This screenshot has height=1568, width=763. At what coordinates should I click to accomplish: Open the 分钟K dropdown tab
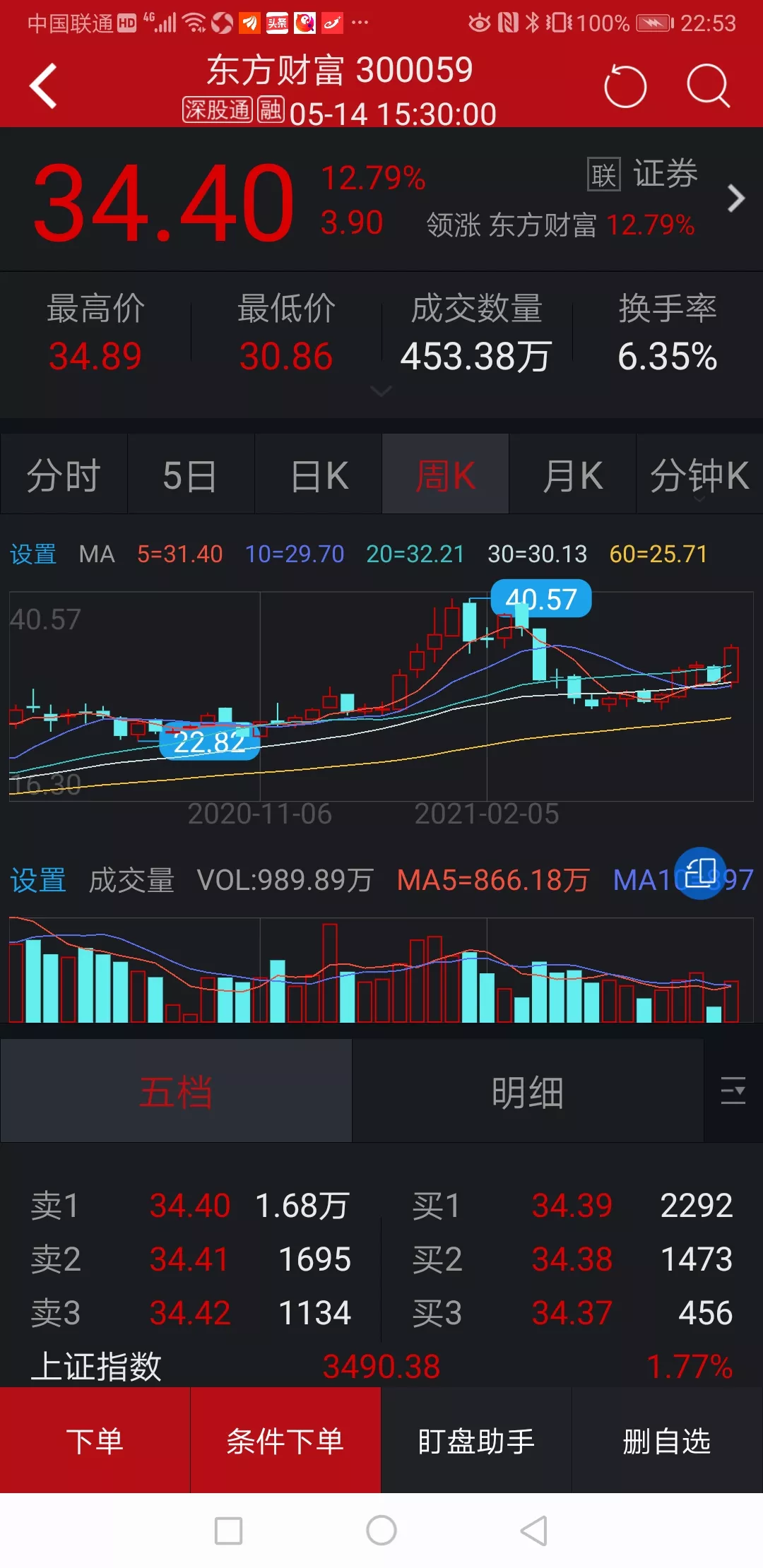(699, 475)
